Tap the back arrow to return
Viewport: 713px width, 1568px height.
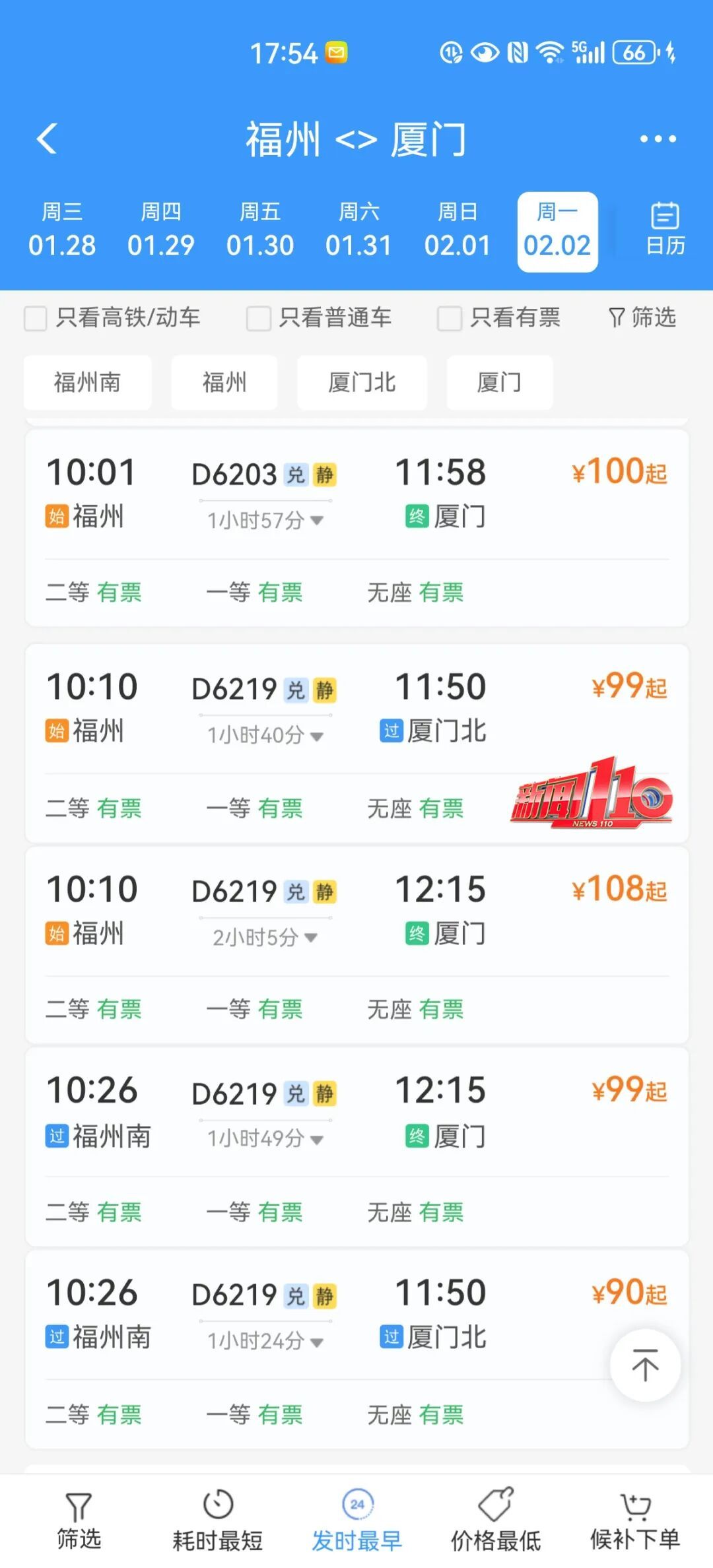point(46,139)
